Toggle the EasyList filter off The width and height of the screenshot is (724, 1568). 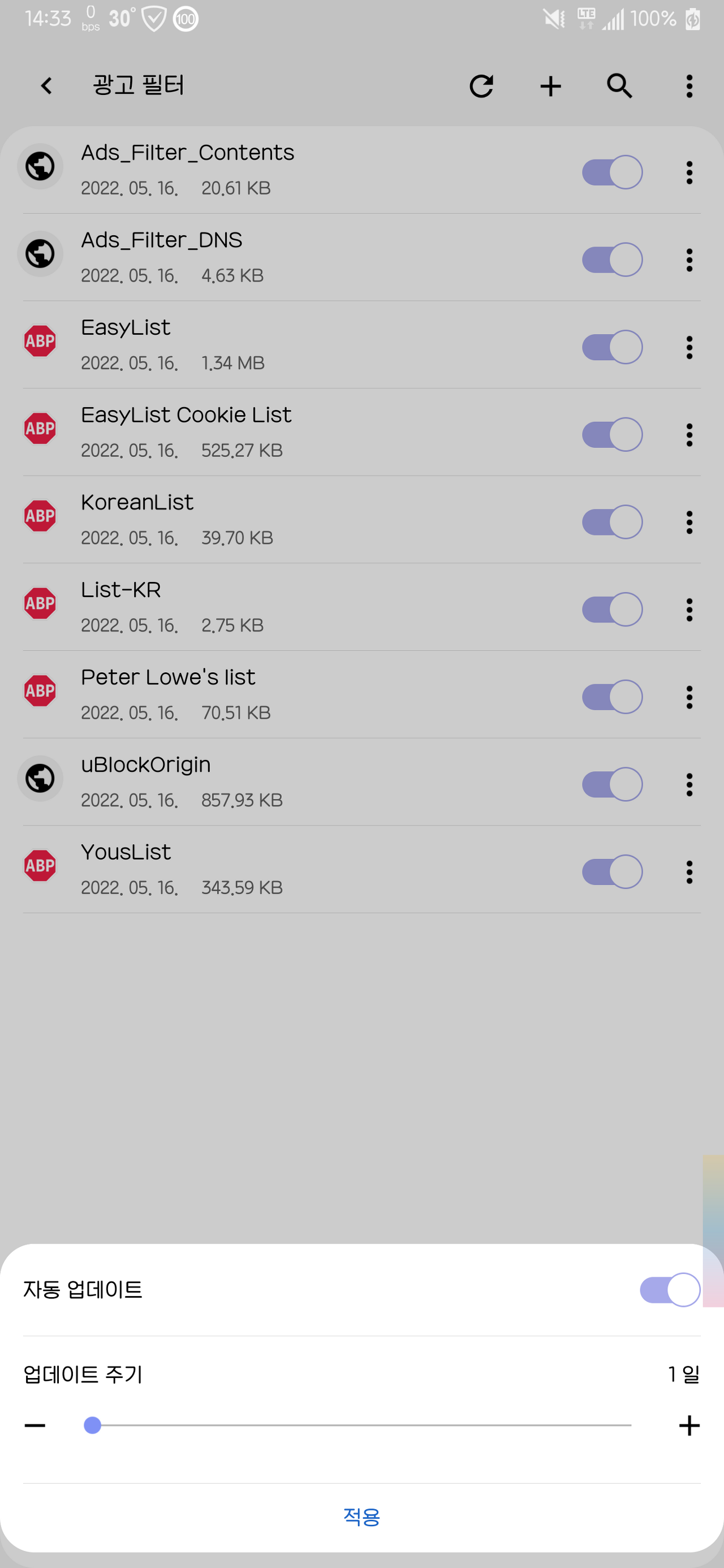(612, 347)
